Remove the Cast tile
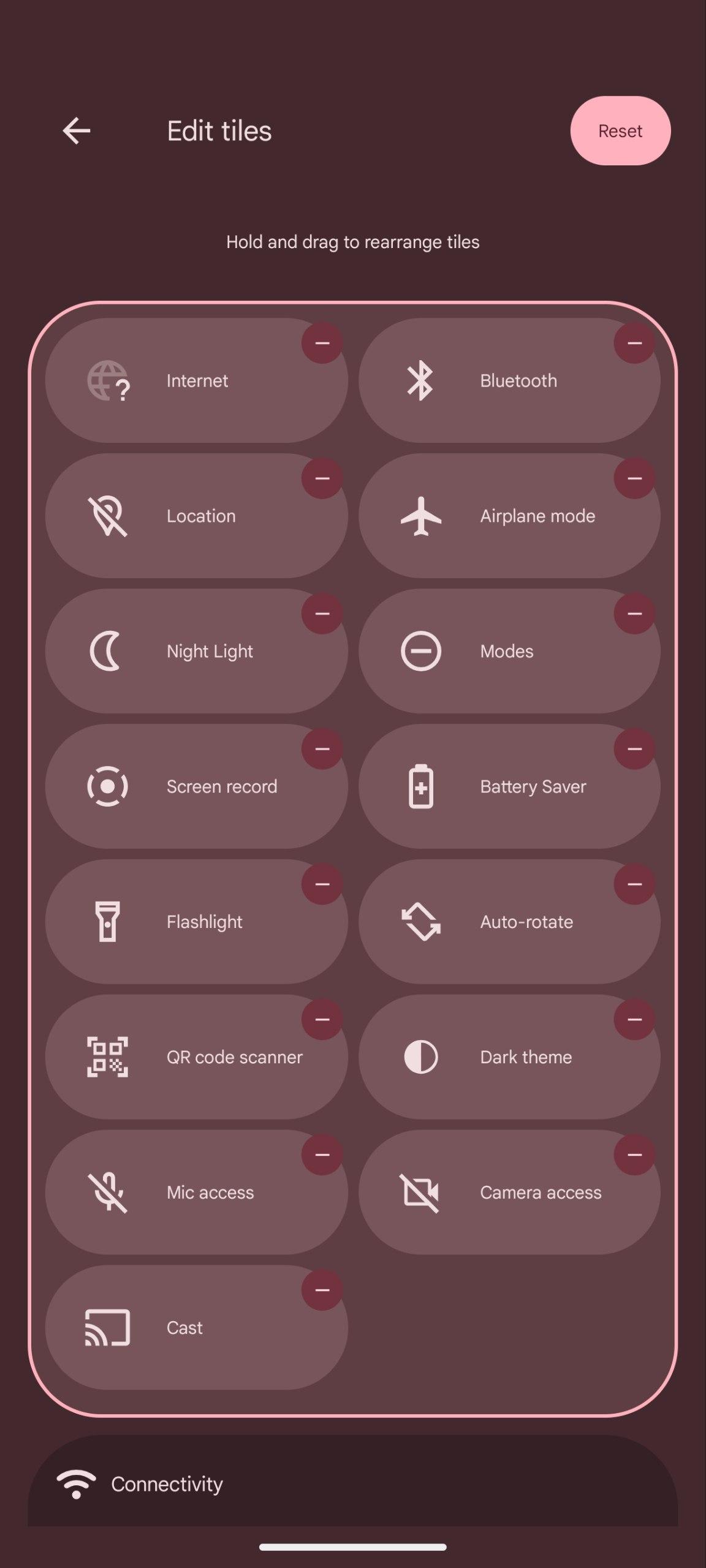 pyautogui.click(x=322, y=1291)
